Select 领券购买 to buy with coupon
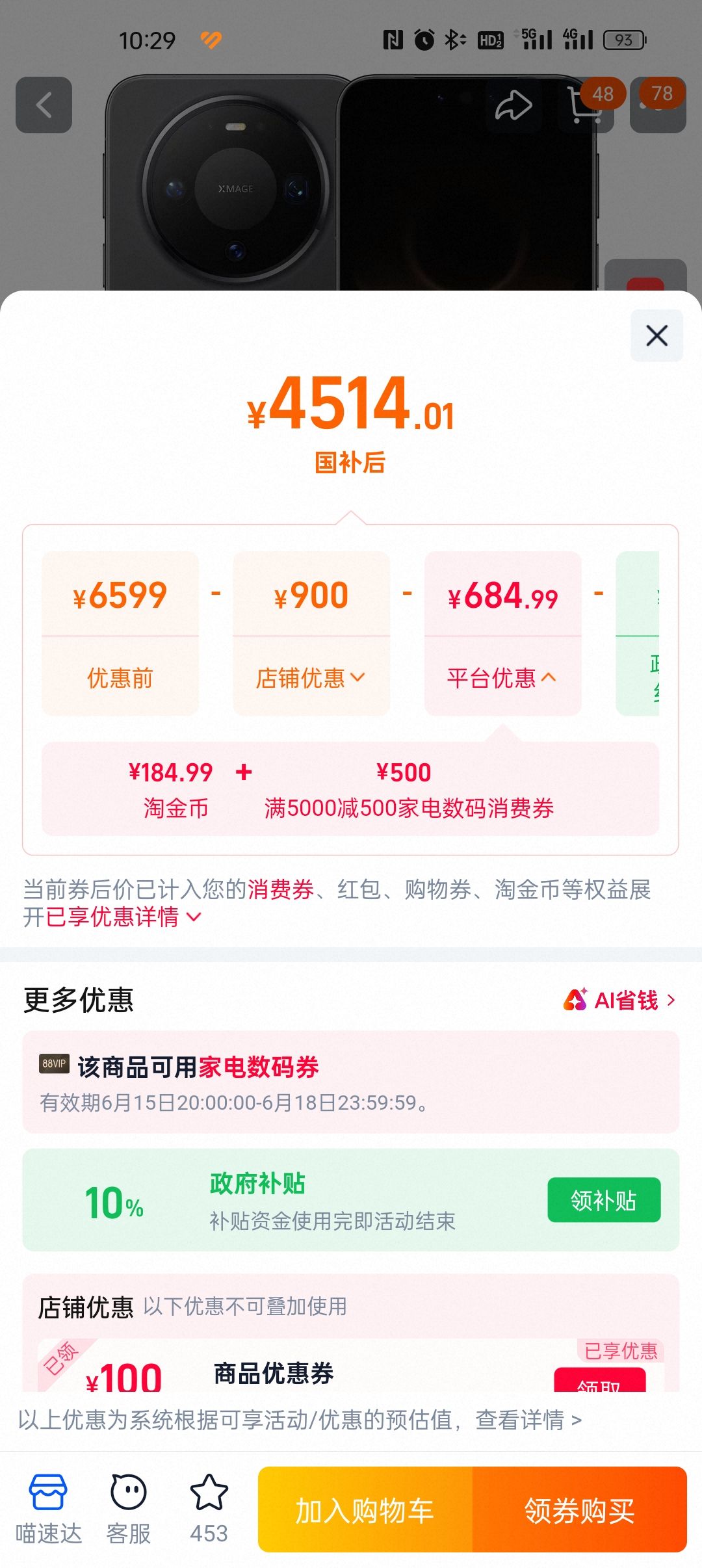 tap(580, 1509)
